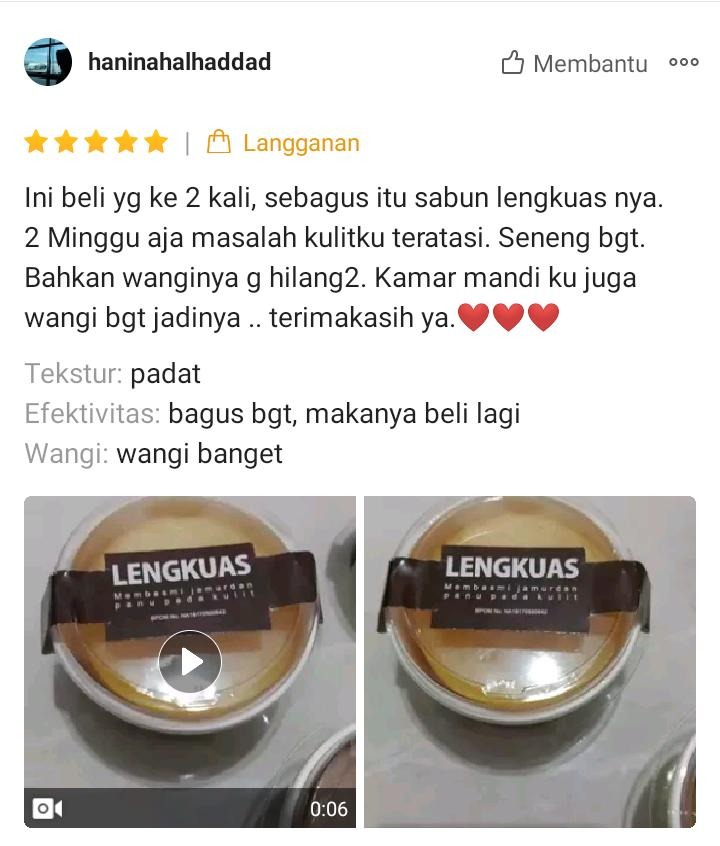Image resolution: width=720 pixels, height=846 pixels.
Task: Open the second Lengkuas review photo
Action: click(x=529, y=661)
